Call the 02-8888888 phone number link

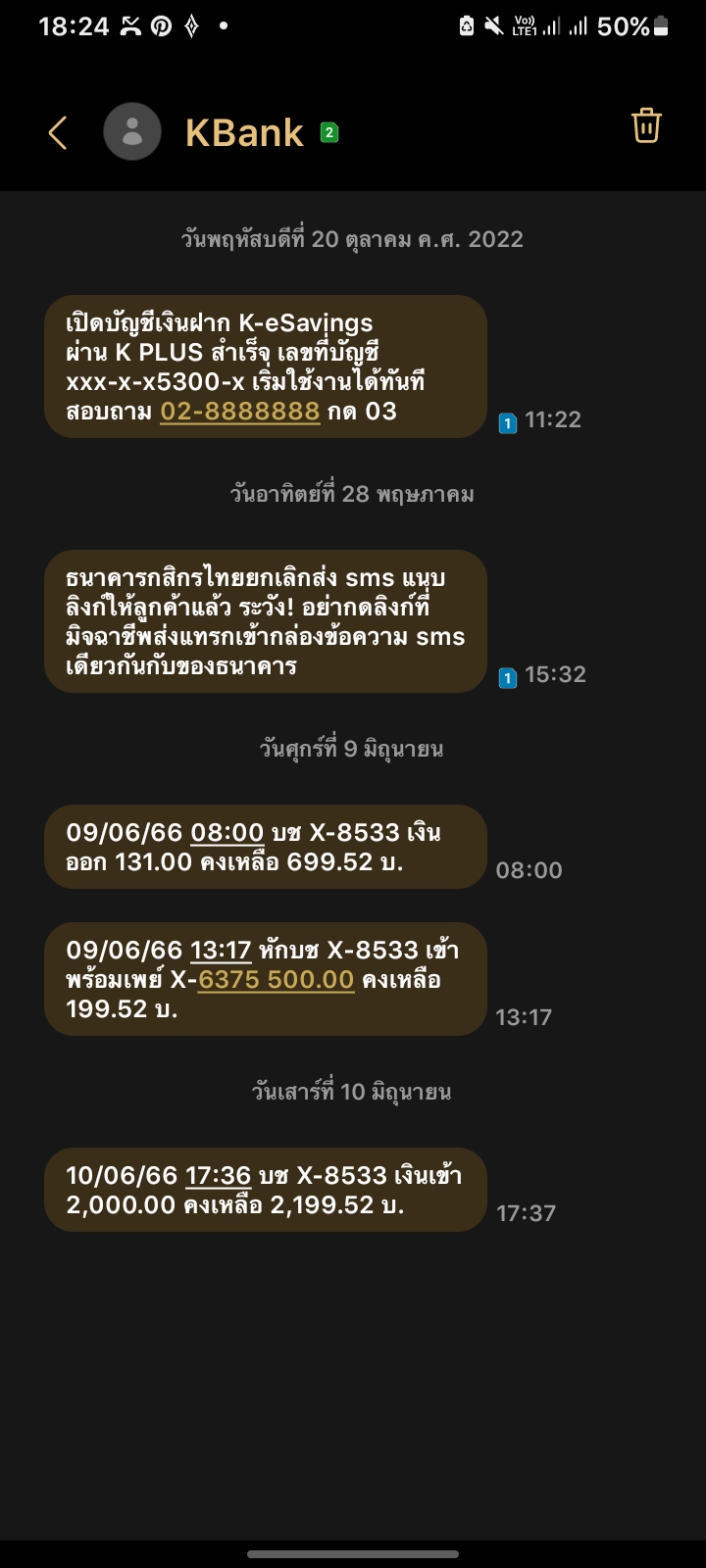tap(240, 411)
